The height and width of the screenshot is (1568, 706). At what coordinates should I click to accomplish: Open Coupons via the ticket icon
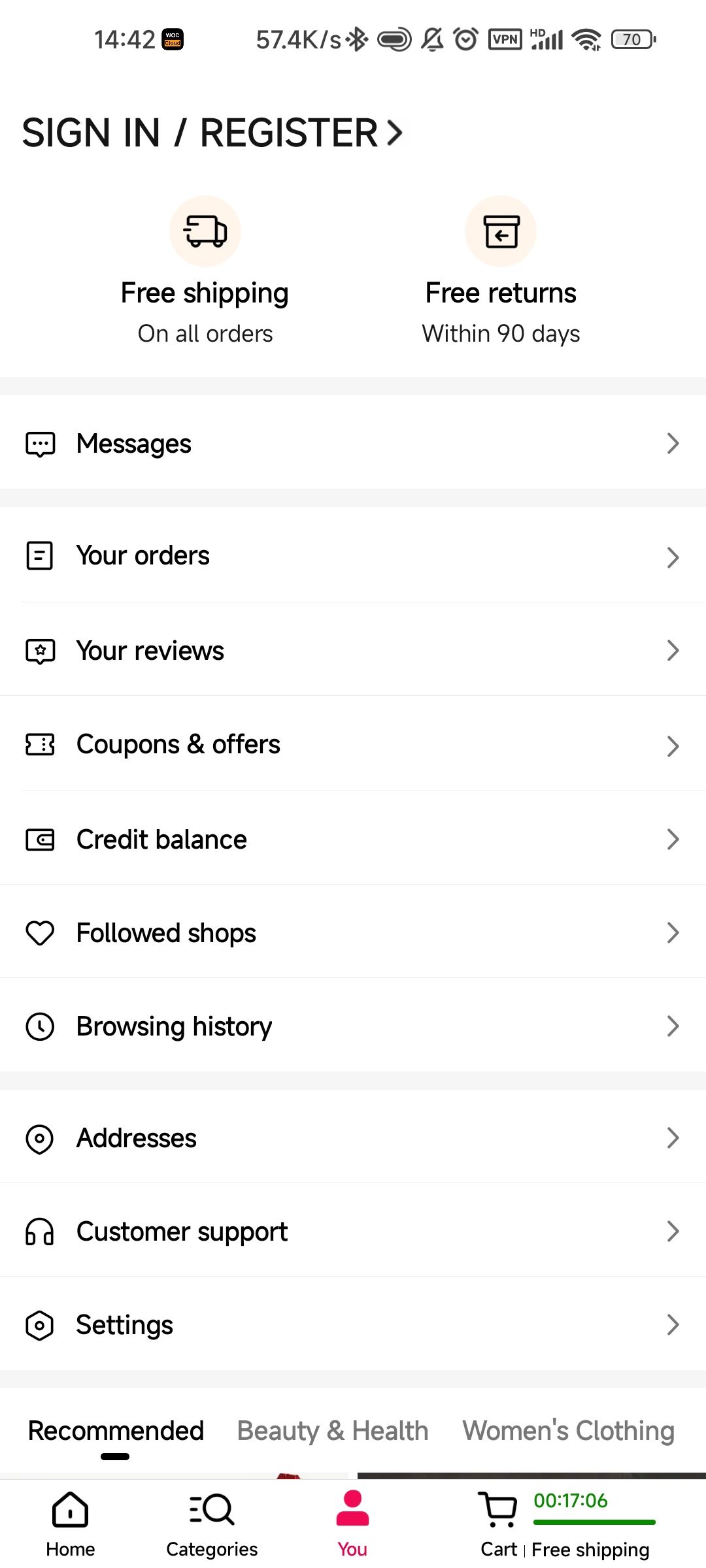coord(40,745)
